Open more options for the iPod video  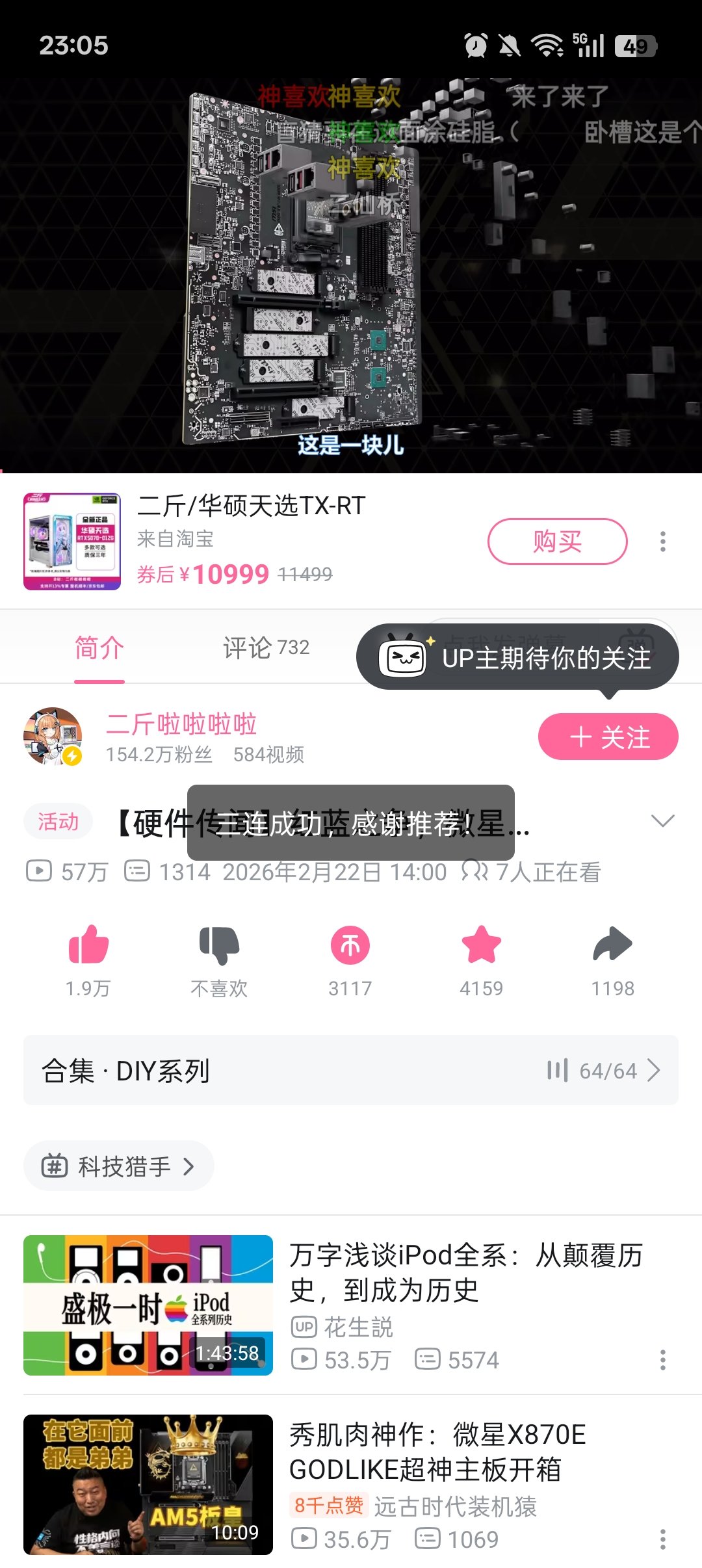[662, 1360]
